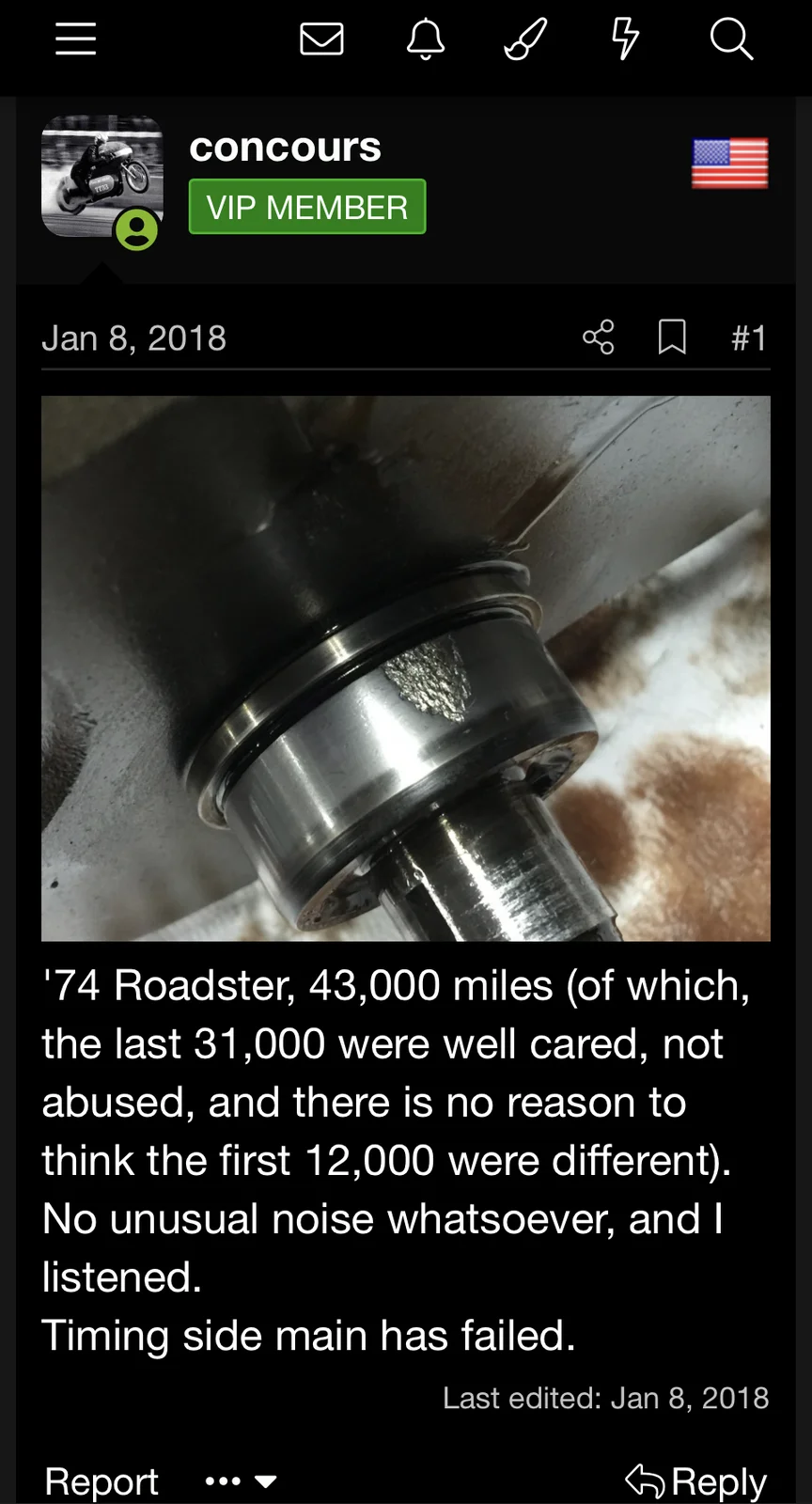
Task: Open the notifications bell
Action: point(425,39)
